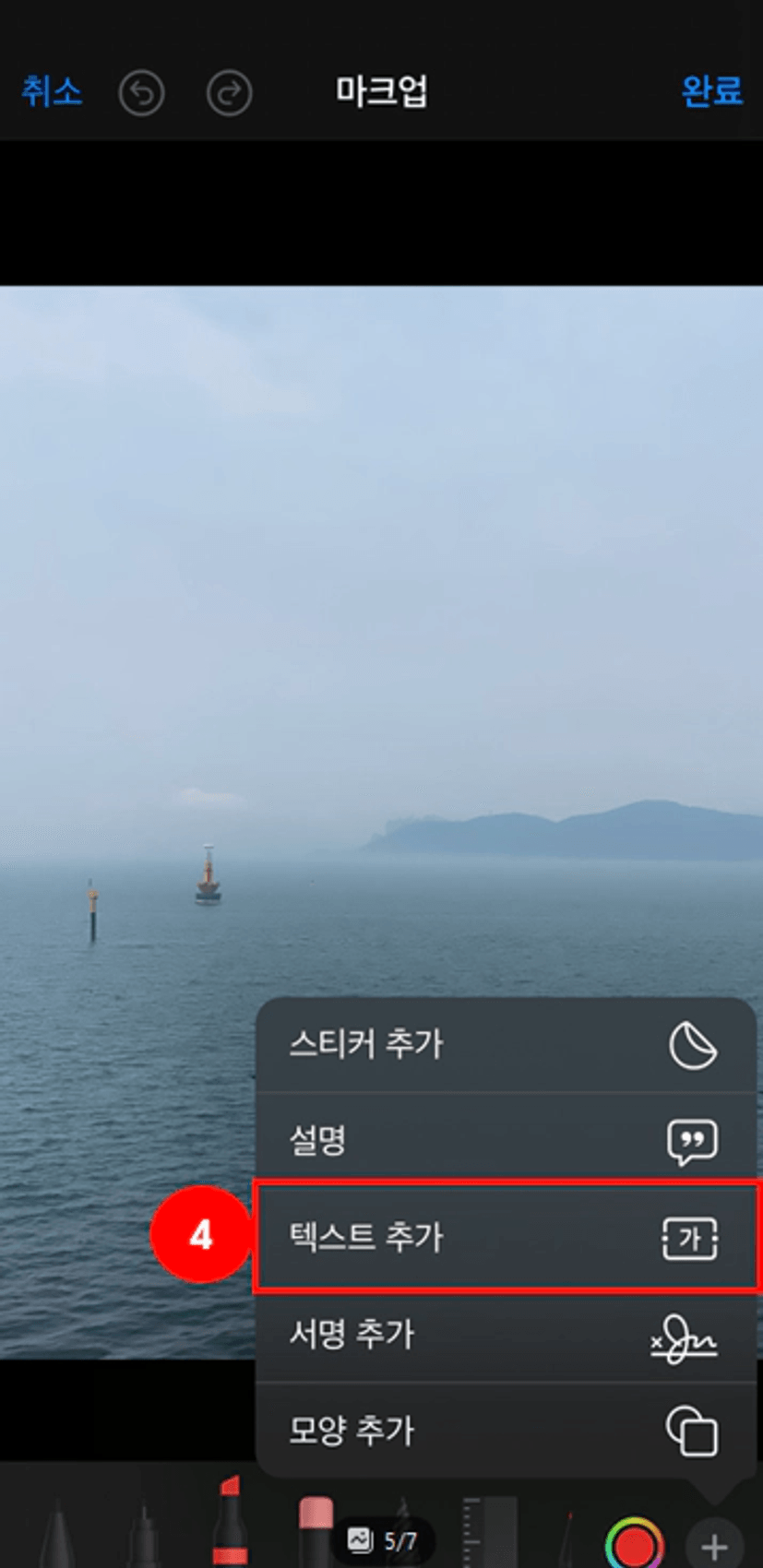Select the ruler tool
Screen dimensions: 763x1568
[487, 1531]
